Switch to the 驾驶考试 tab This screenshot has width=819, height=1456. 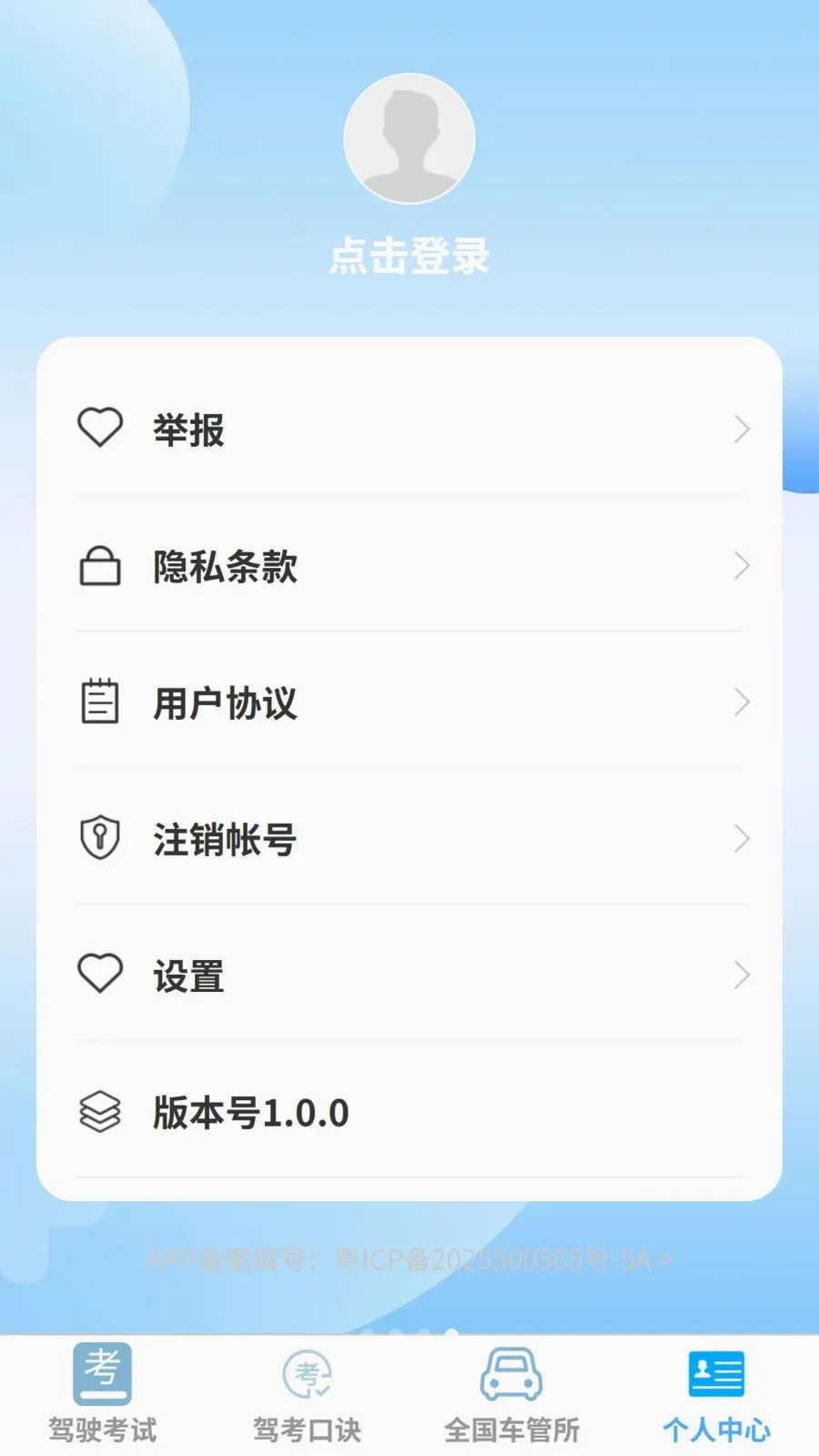click(102, 1394)
